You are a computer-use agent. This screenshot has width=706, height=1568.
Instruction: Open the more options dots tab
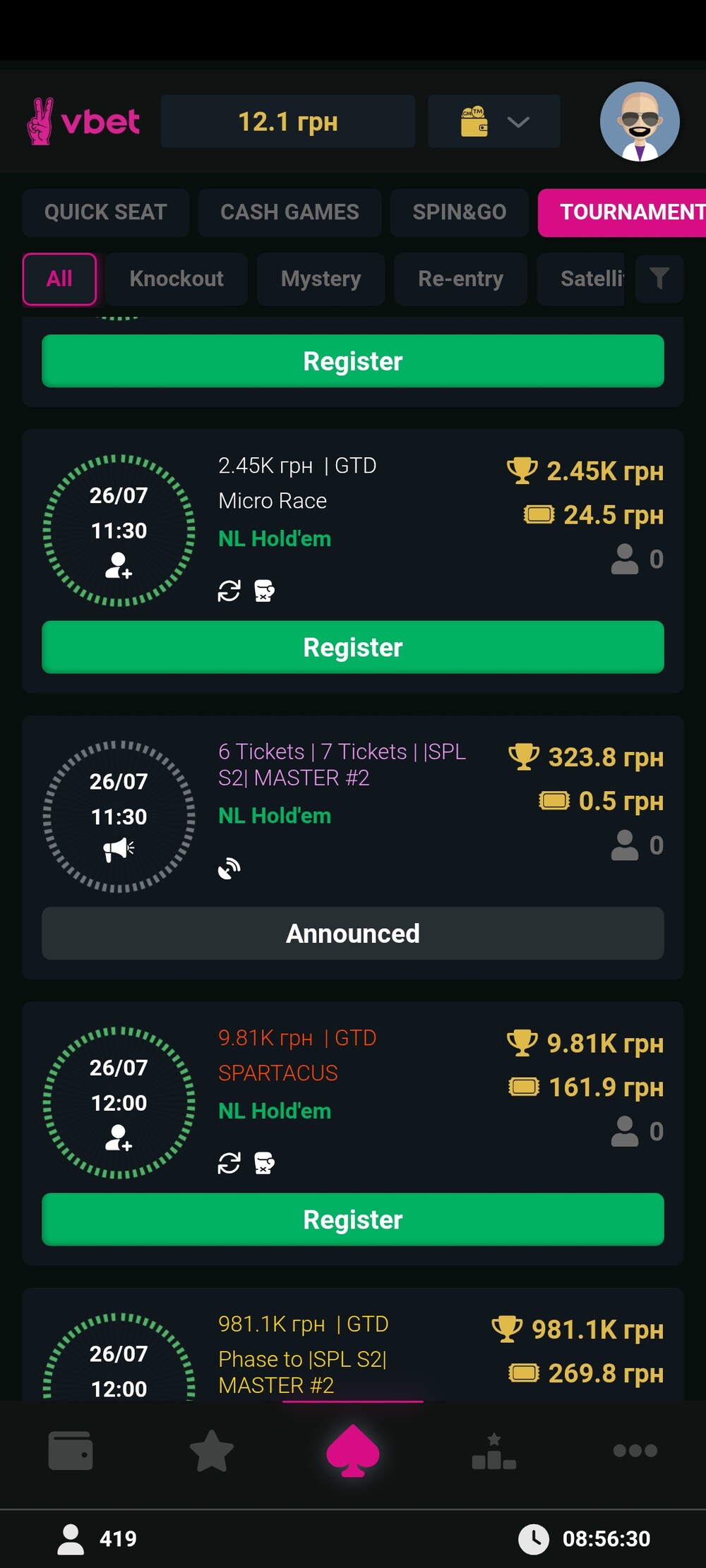click(635, 1451)
